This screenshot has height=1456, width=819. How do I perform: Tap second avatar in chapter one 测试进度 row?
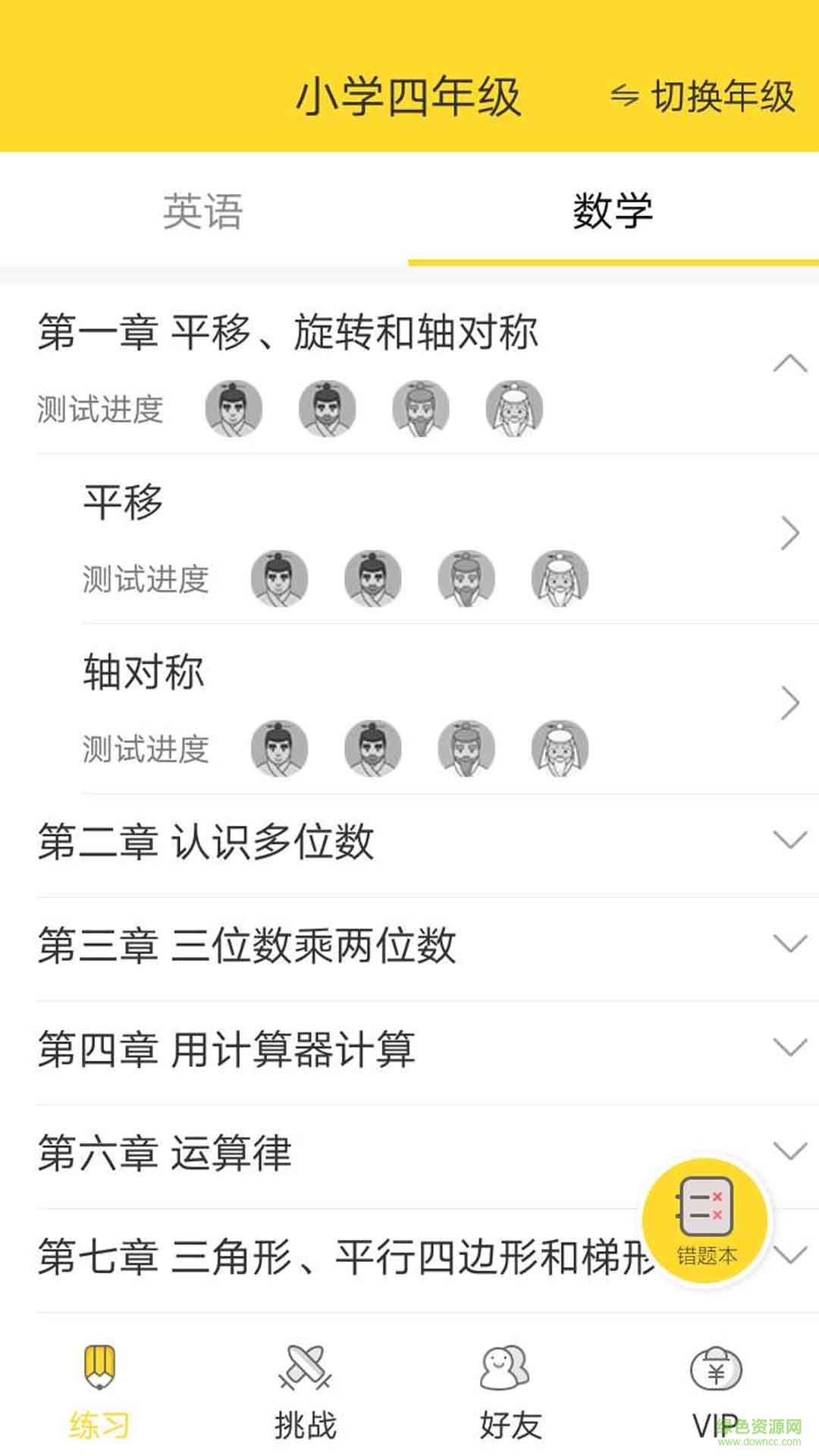326,408
